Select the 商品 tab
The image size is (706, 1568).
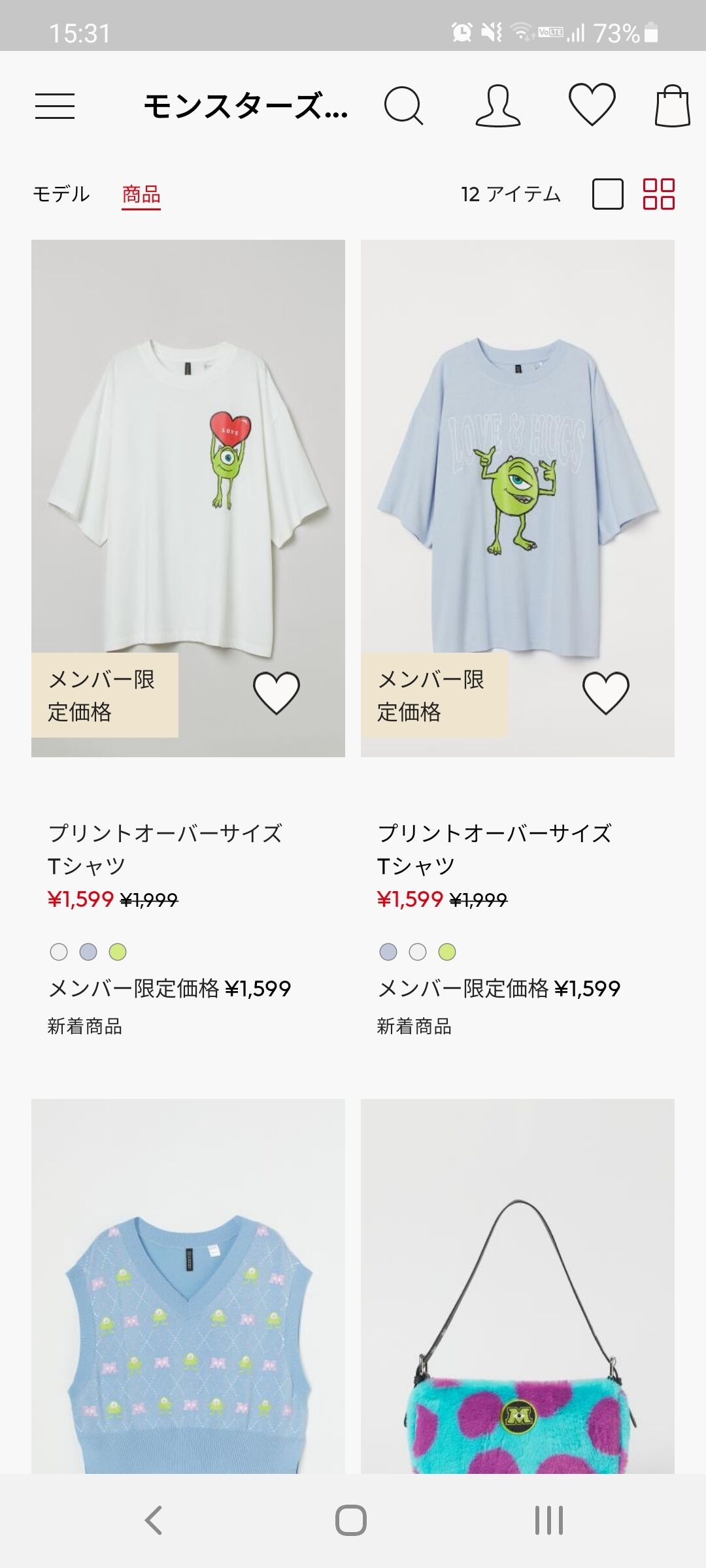coord(141,194)
